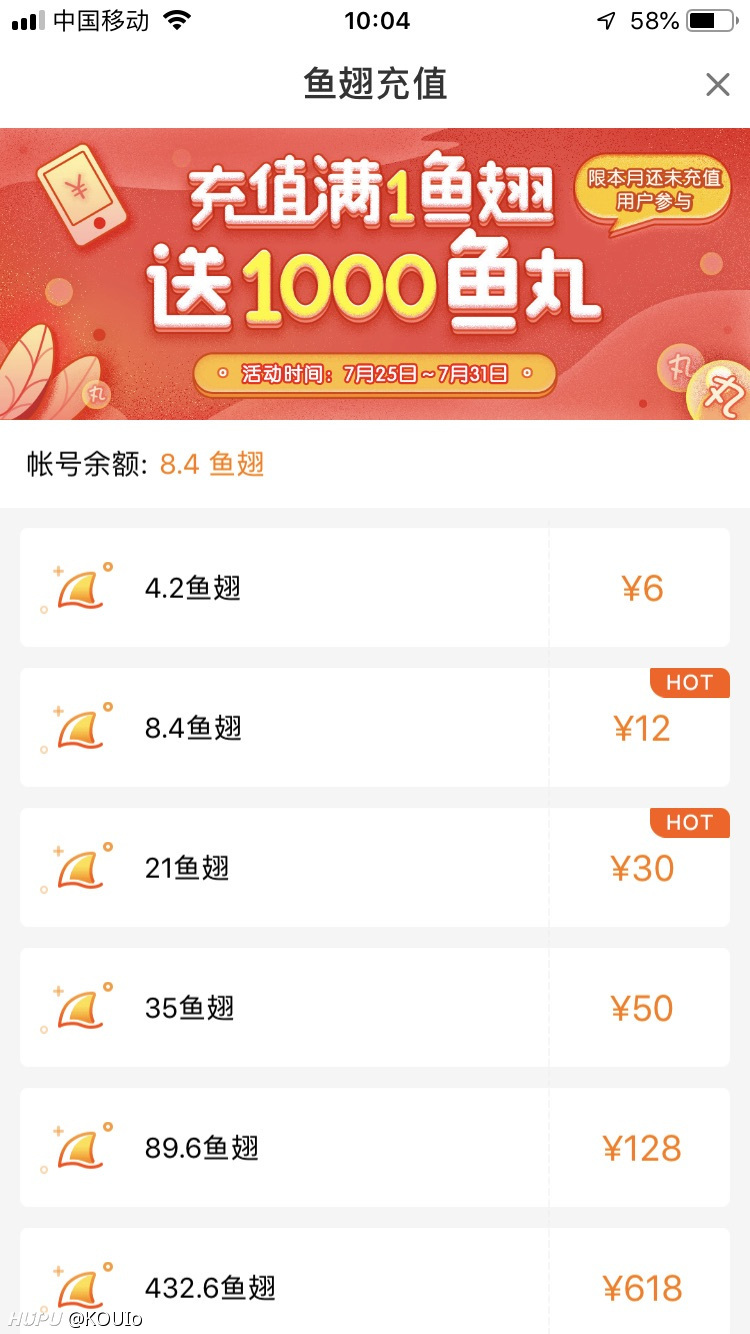Open the 充值满1鱼翅送1000鱼丸 promo banner
Screen dimensions: 750x1334
[375, 273]
